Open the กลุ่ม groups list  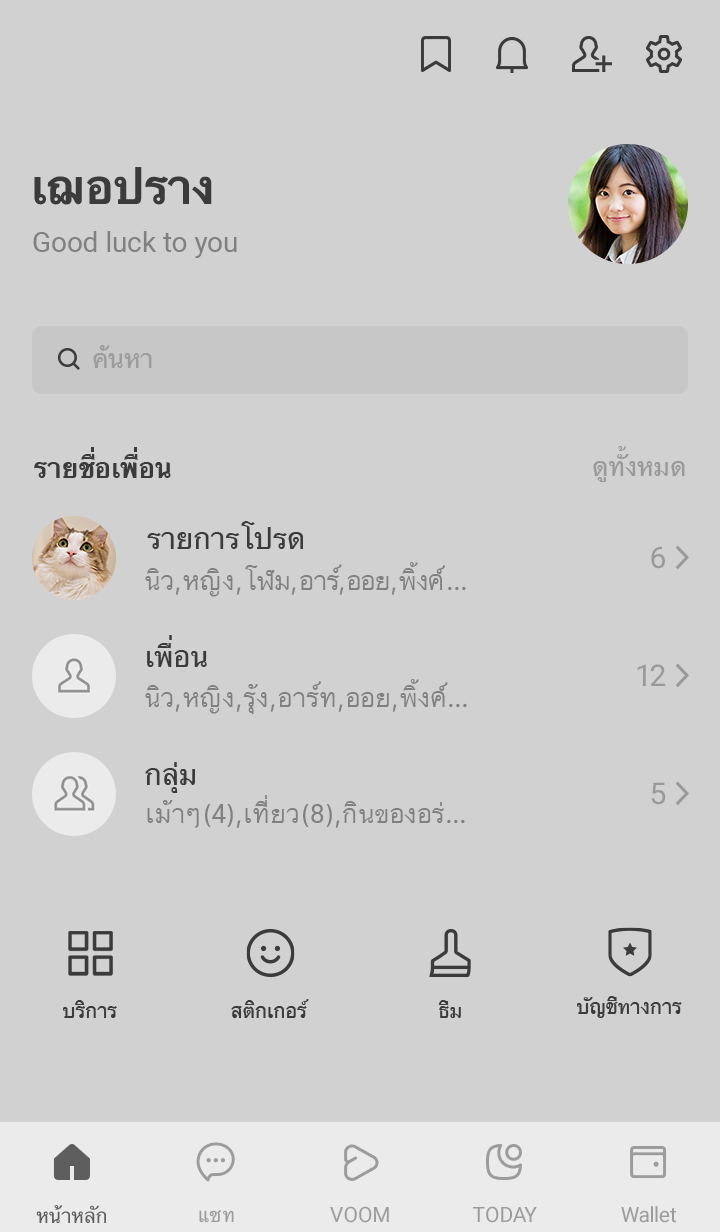(360, 794)
